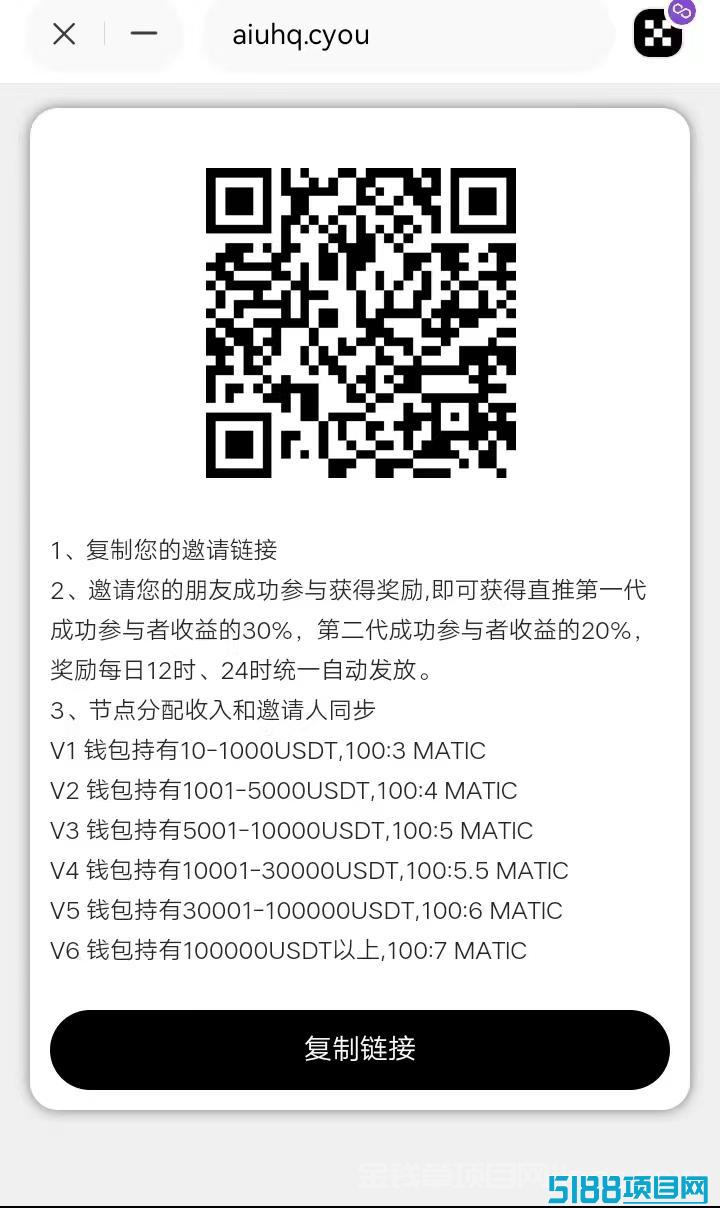Tap the aiuhq.cyou address bar
Screen dimensions: 720x1208
pos(408,35)
